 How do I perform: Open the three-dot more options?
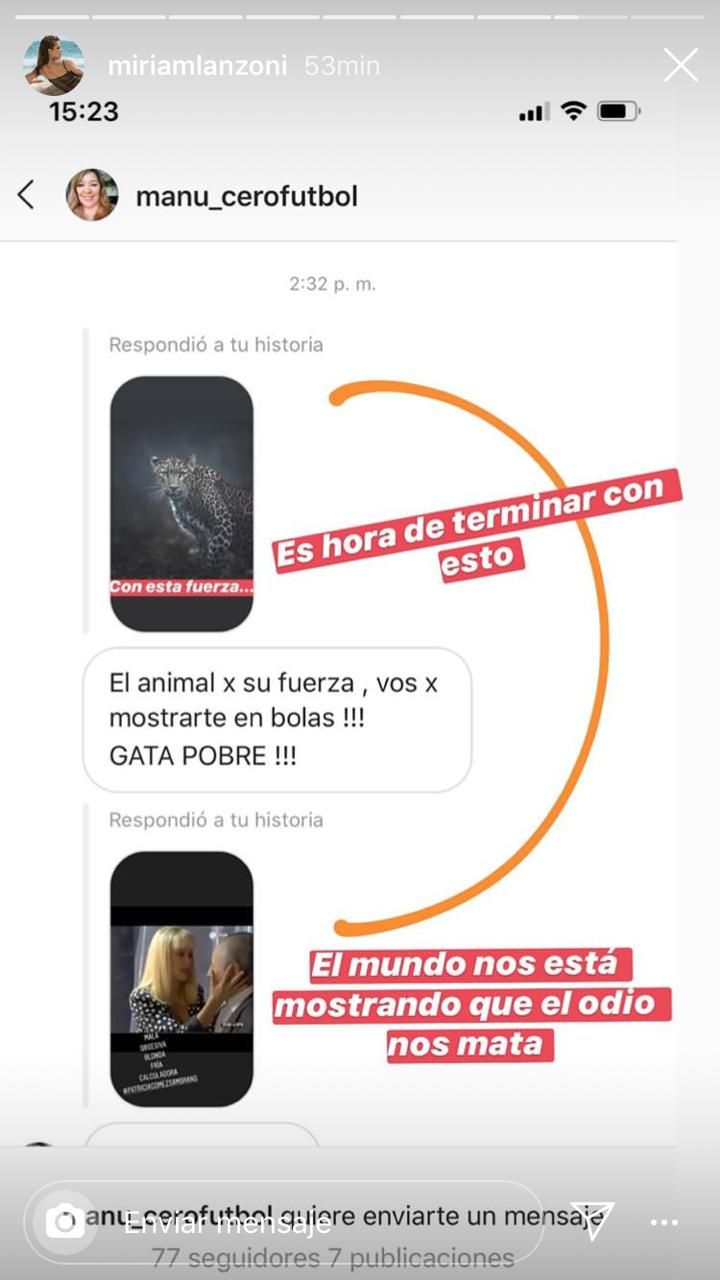[664, 1222]
